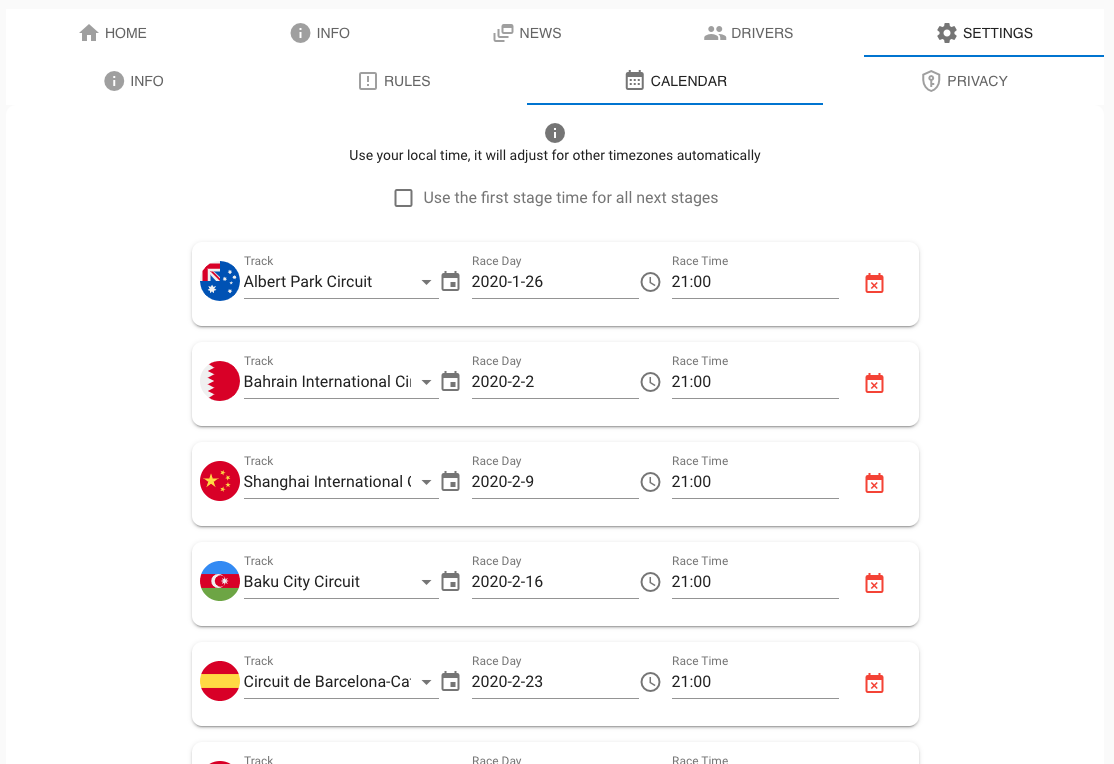This screenshot has width=1114, height=764.
Task: Select the race day 2020-2-9 field
Action: point(554,482)
